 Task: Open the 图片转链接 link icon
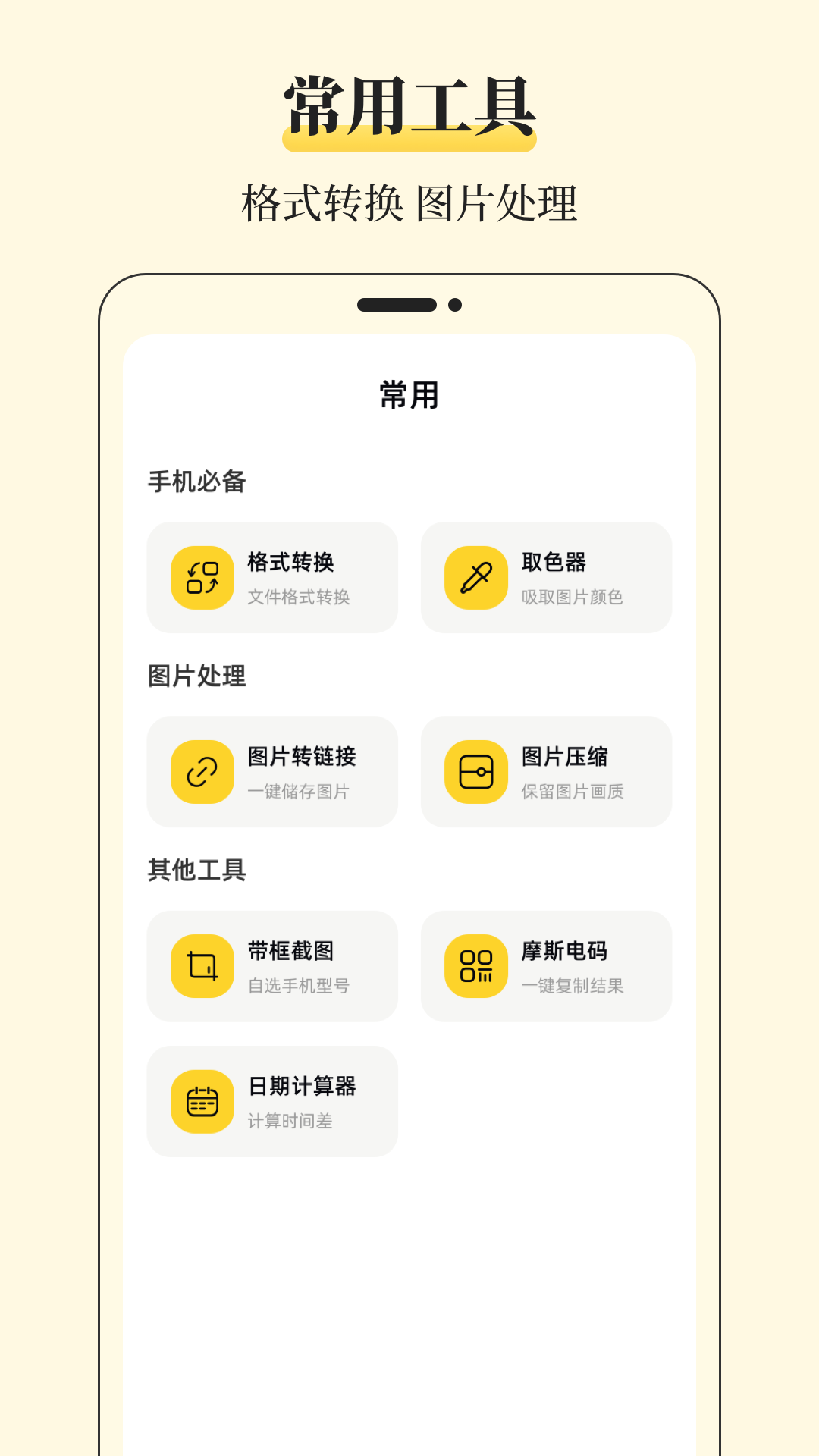point(202,772)
